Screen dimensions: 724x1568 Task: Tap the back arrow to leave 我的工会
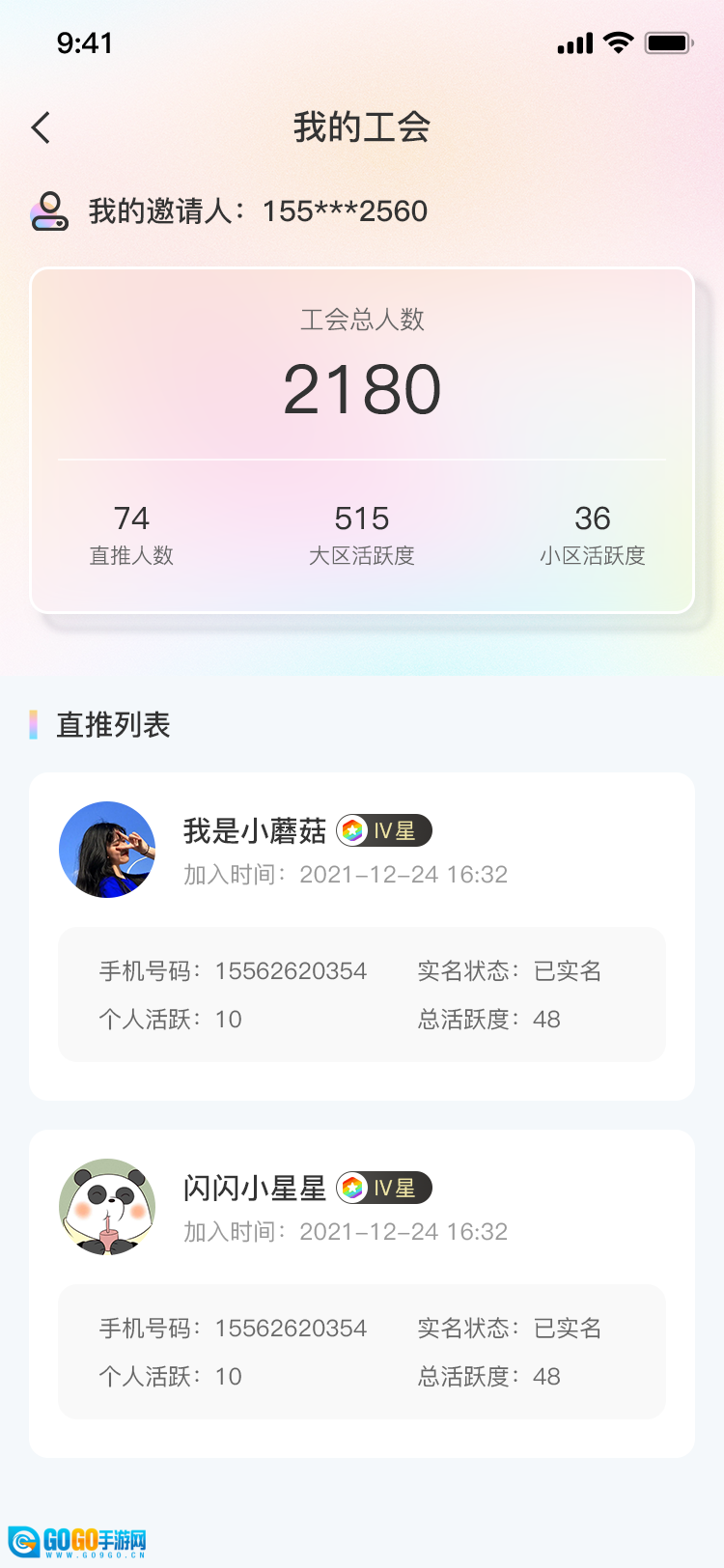click(x=41, y=126)
